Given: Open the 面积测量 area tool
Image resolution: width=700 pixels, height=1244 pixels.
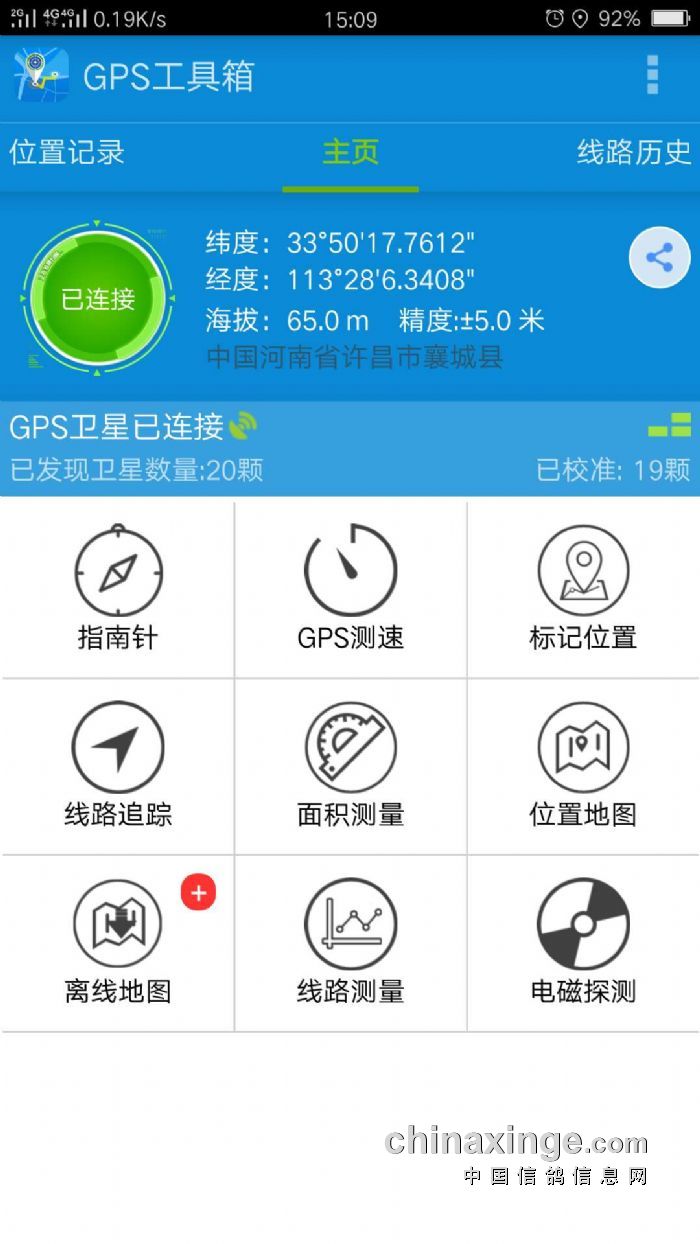Looking at the screenshot, I should pos(350,766).
